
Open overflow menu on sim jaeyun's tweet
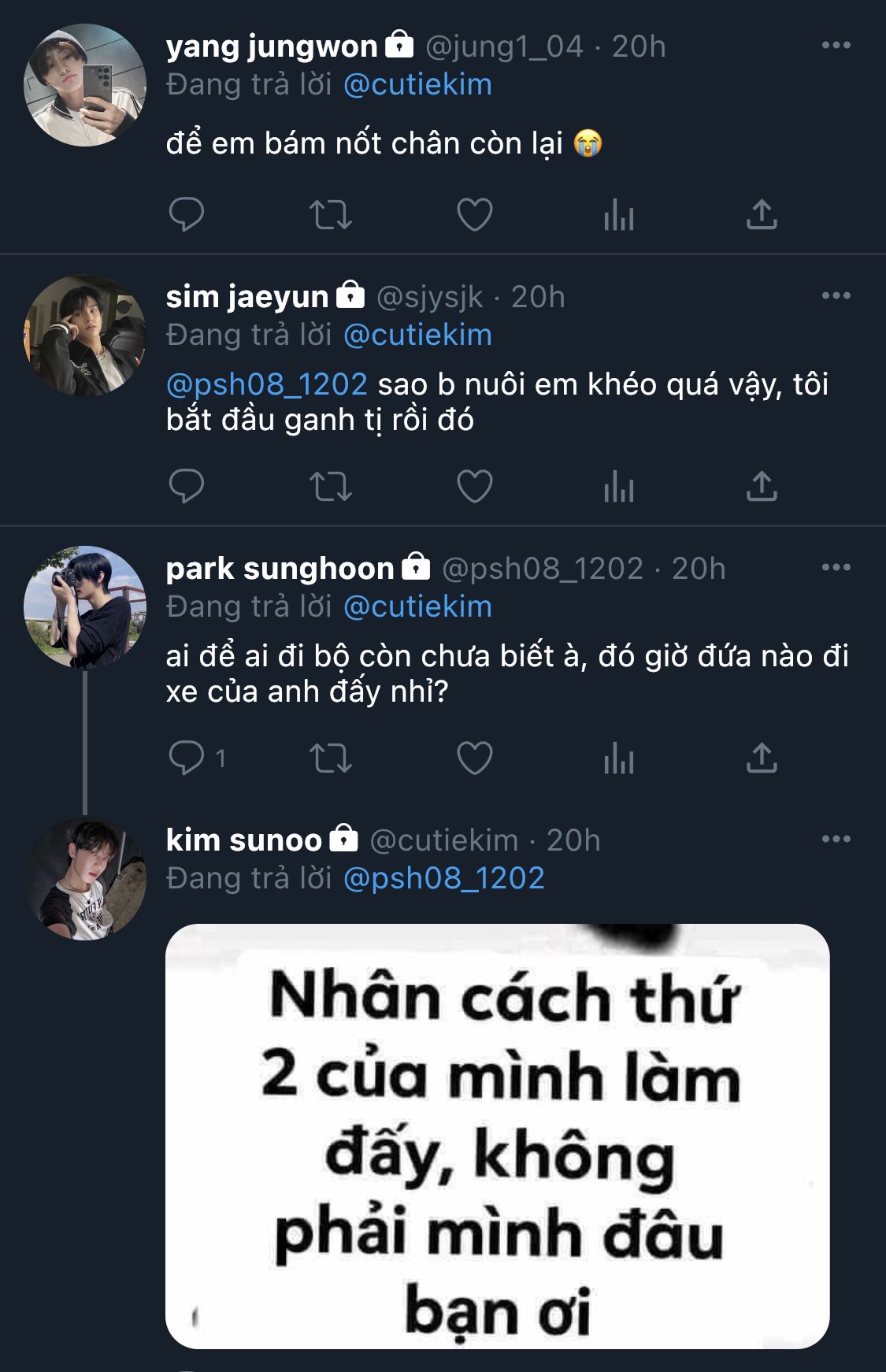coord(836,296)
